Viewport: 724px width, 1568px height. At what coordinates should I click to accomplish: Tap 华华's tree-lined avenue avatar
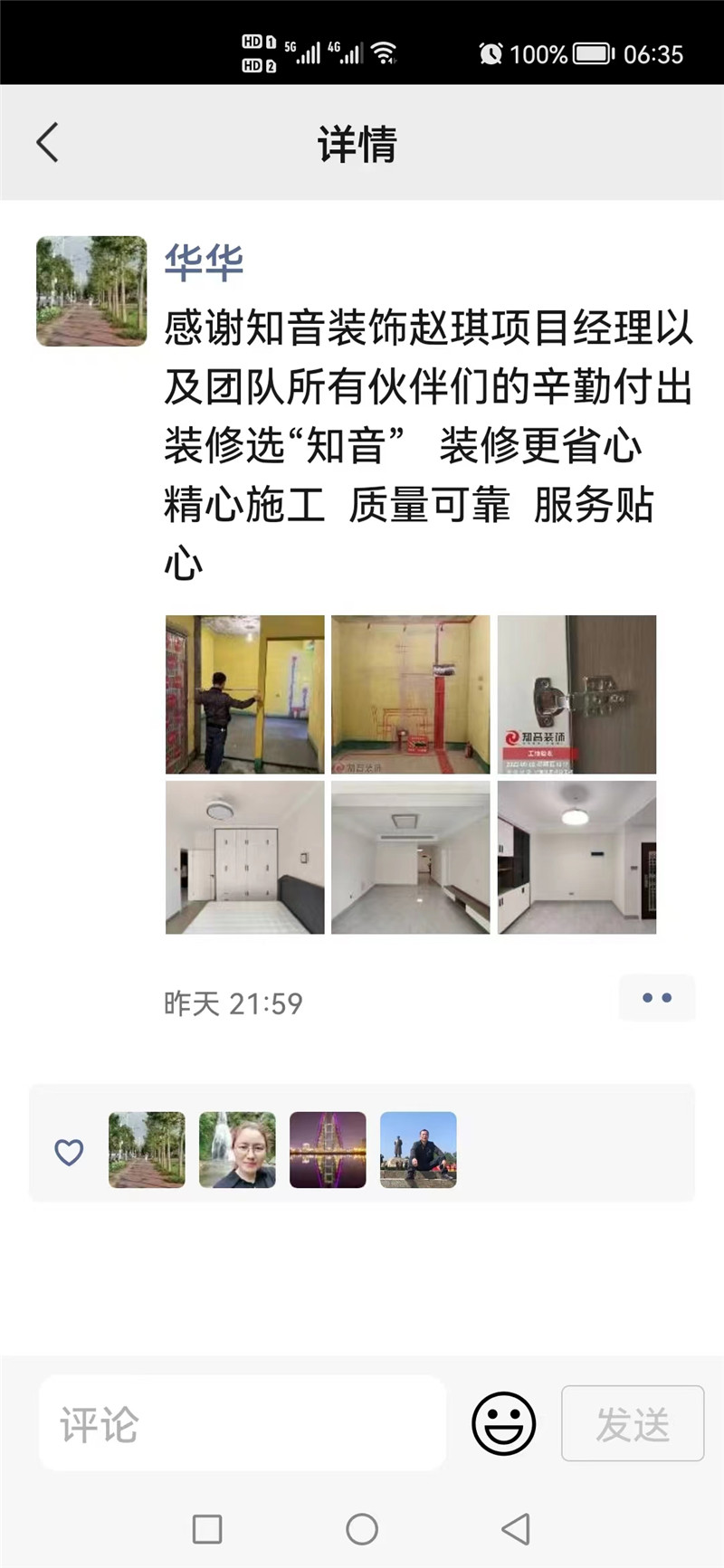coord(91,291)
